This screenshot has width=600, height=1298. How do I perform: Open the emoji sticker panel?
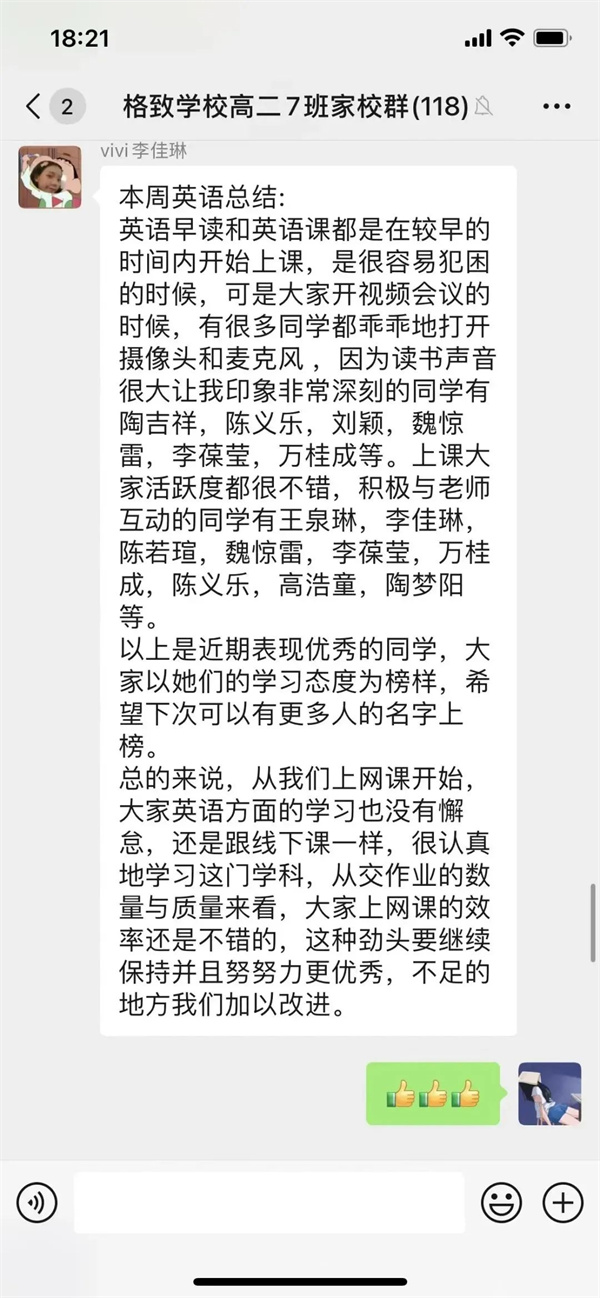(x=501, y=1201)
